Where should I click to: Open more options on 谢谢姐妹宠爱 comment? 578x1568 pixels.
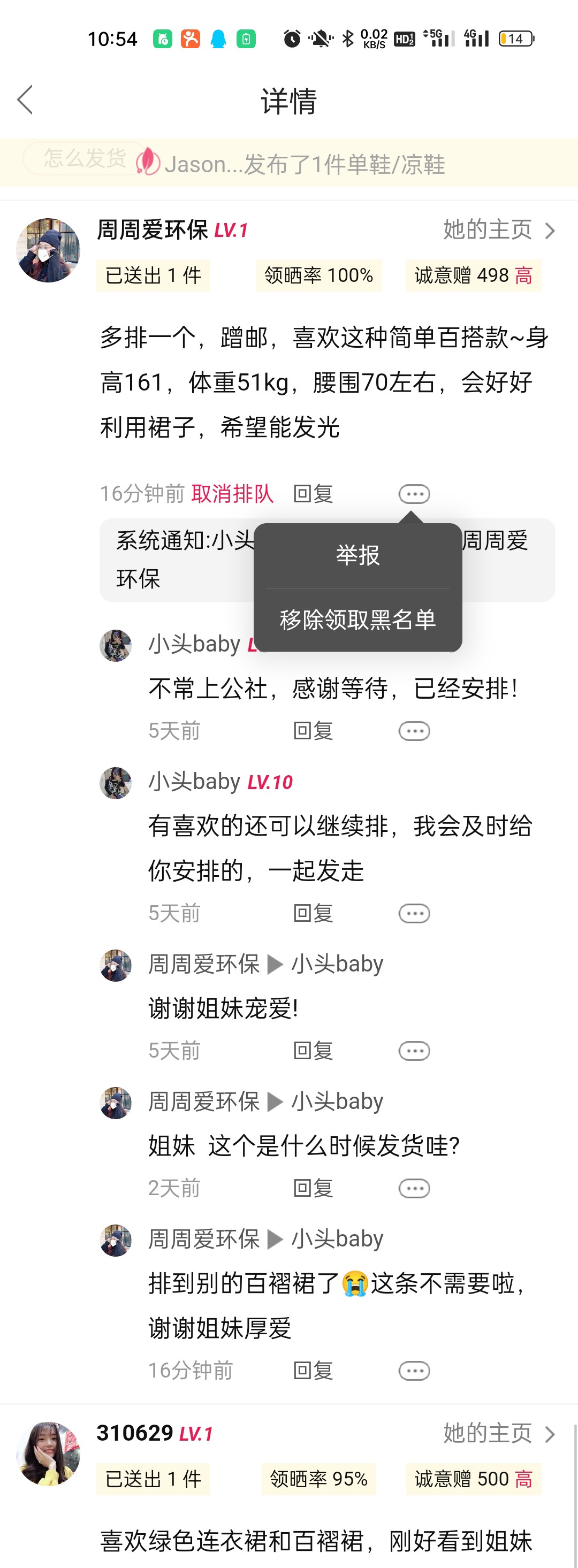(414, 1051)
